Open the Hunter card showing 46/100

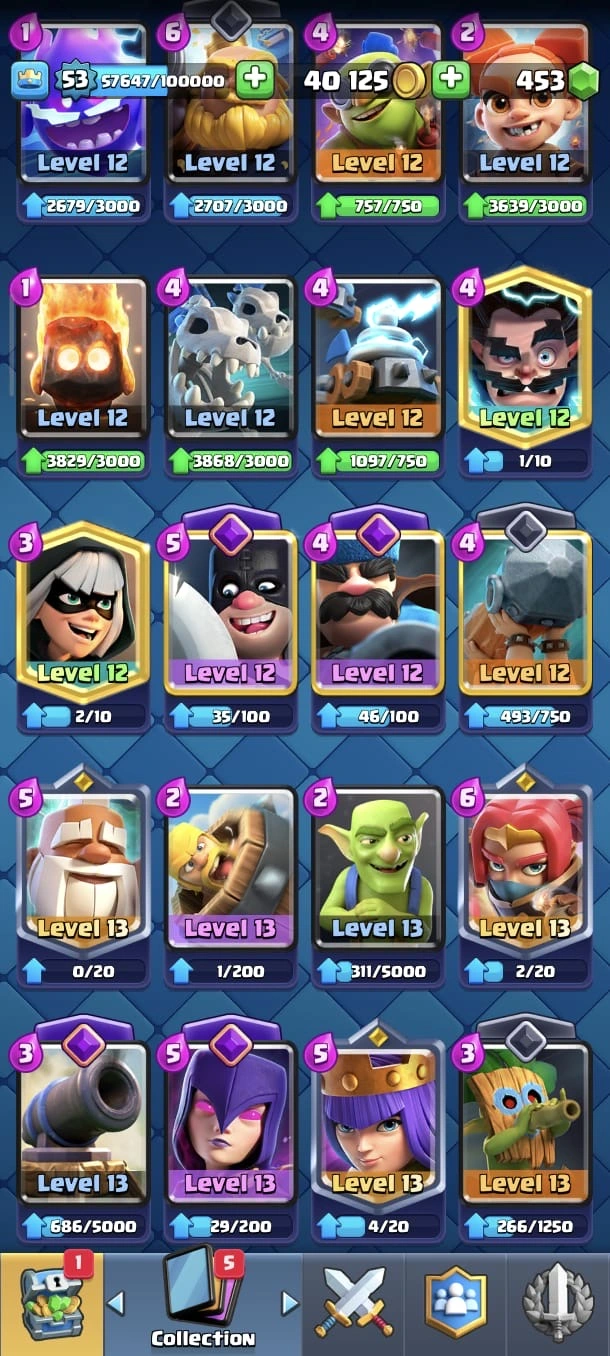pos(377,615)
